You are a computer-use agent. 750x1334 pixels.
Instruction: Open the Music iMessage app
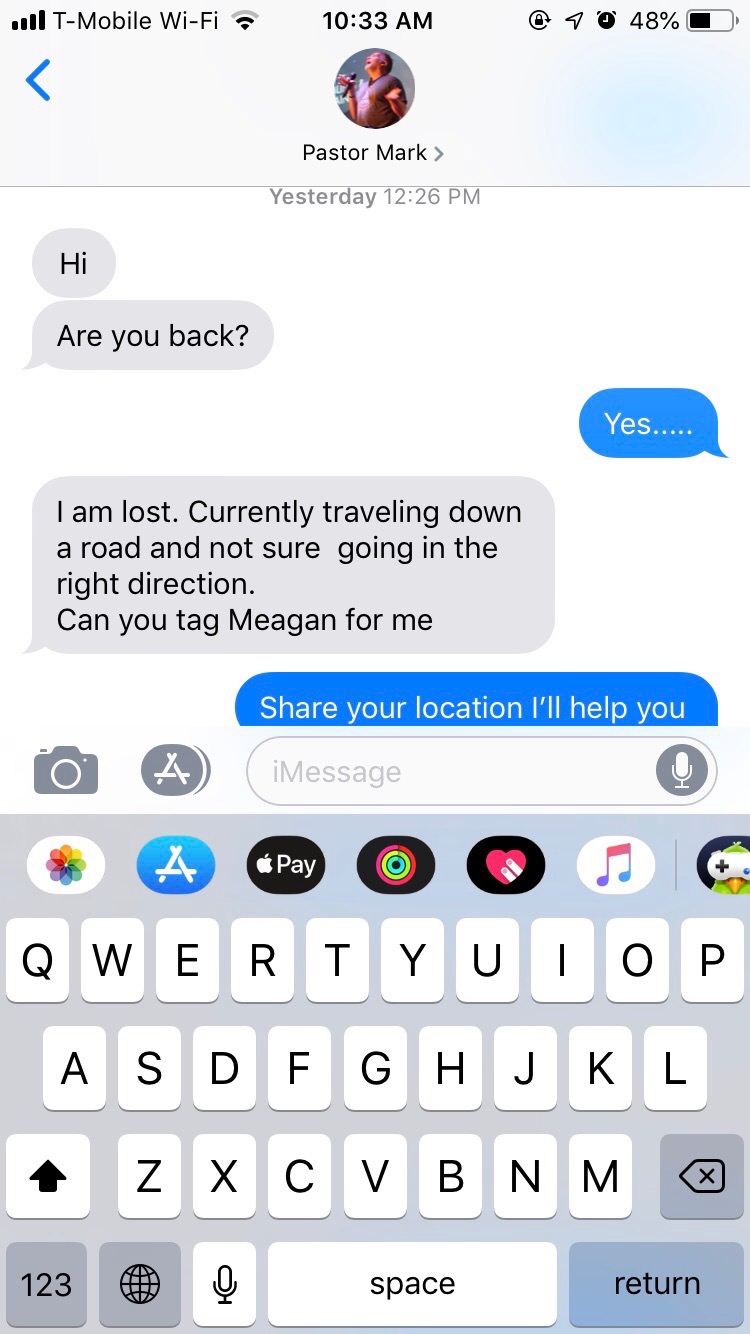click(x=616, y=864)
